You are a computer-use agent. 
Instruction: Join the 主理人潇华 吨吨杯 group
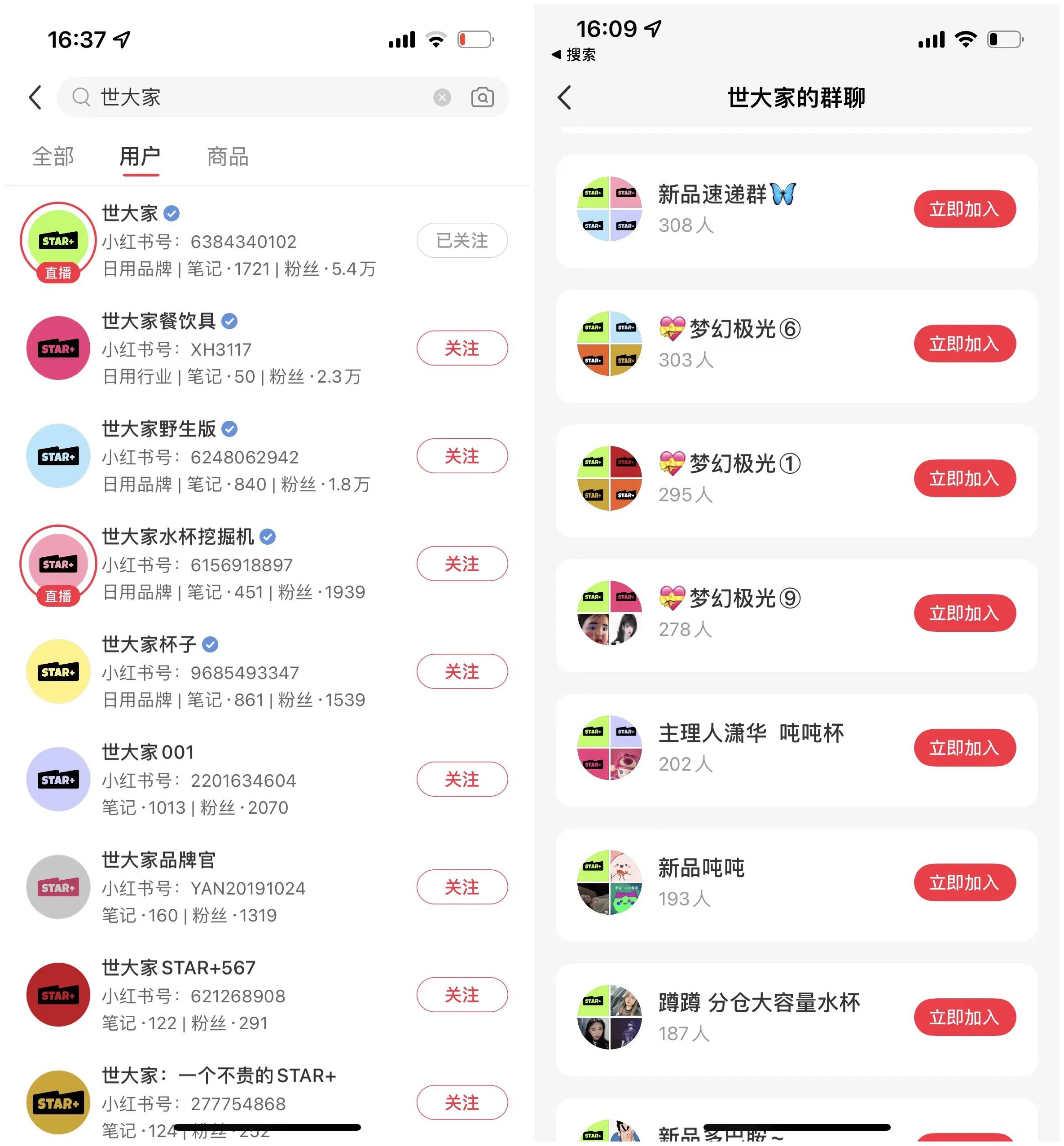click(964, 748)
